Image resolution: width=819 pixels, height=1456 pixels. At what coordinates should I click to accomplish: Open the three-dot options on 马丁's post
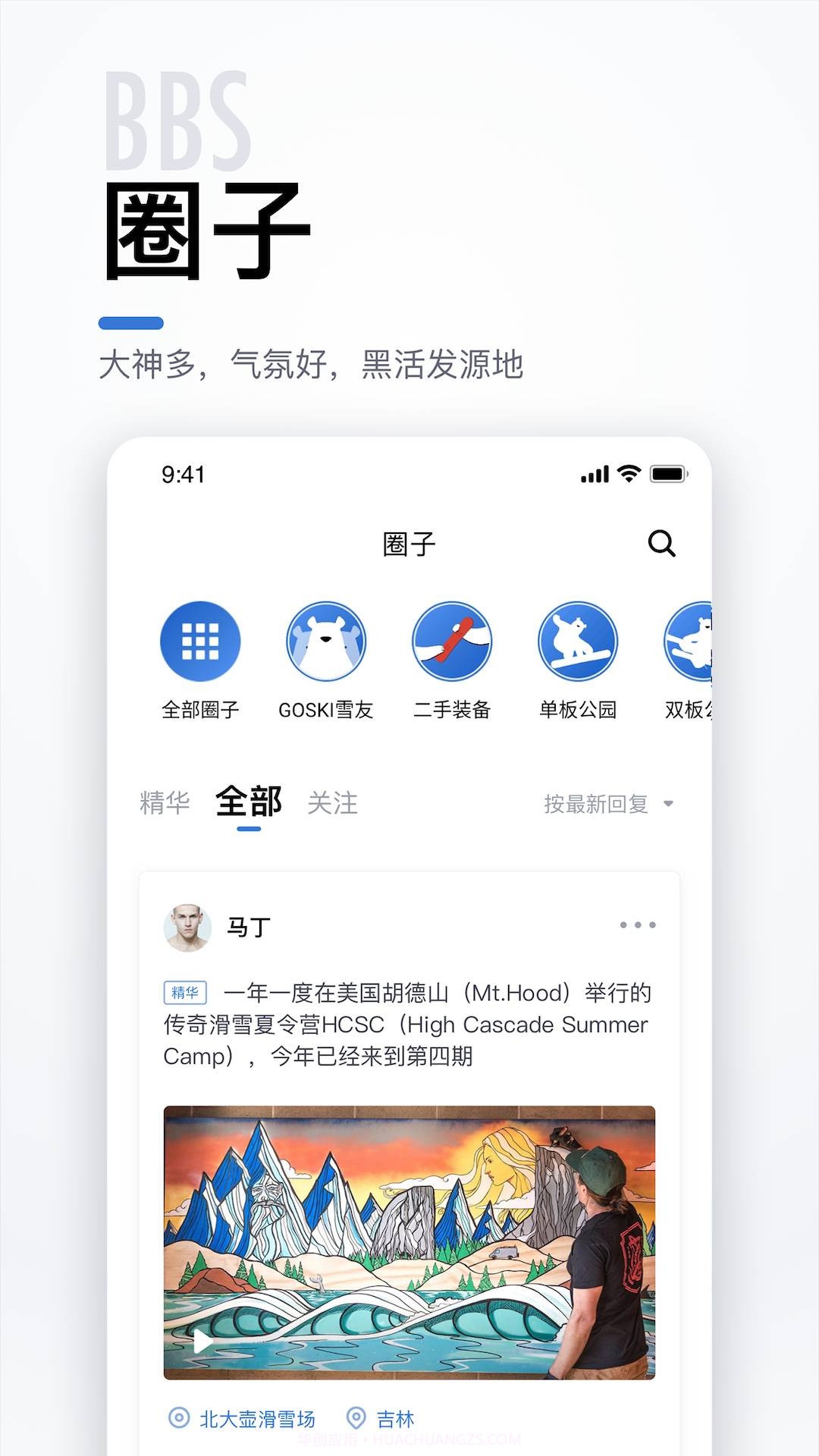(635, 924)
